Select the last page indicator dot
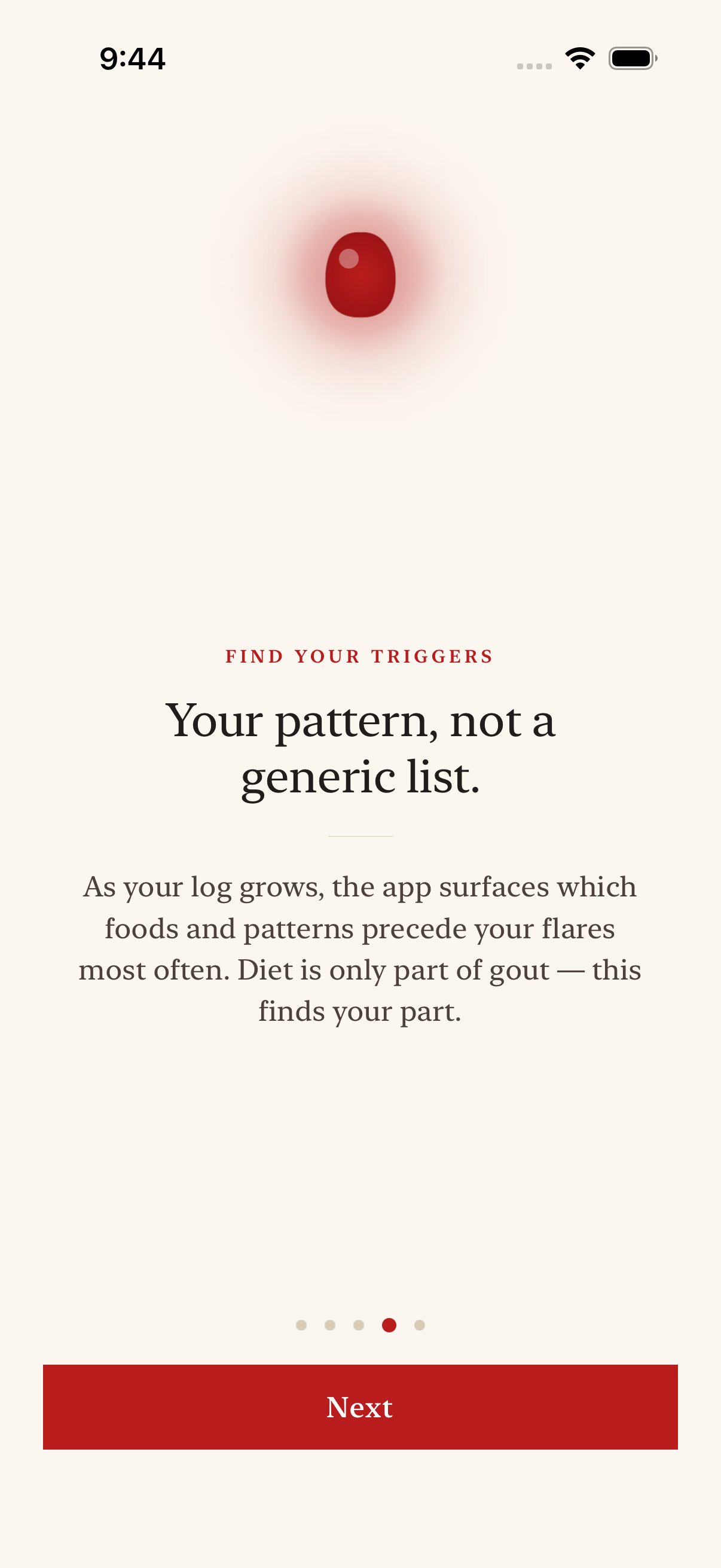This screenshot has height=1568, width=721. tap(419, 1325)
